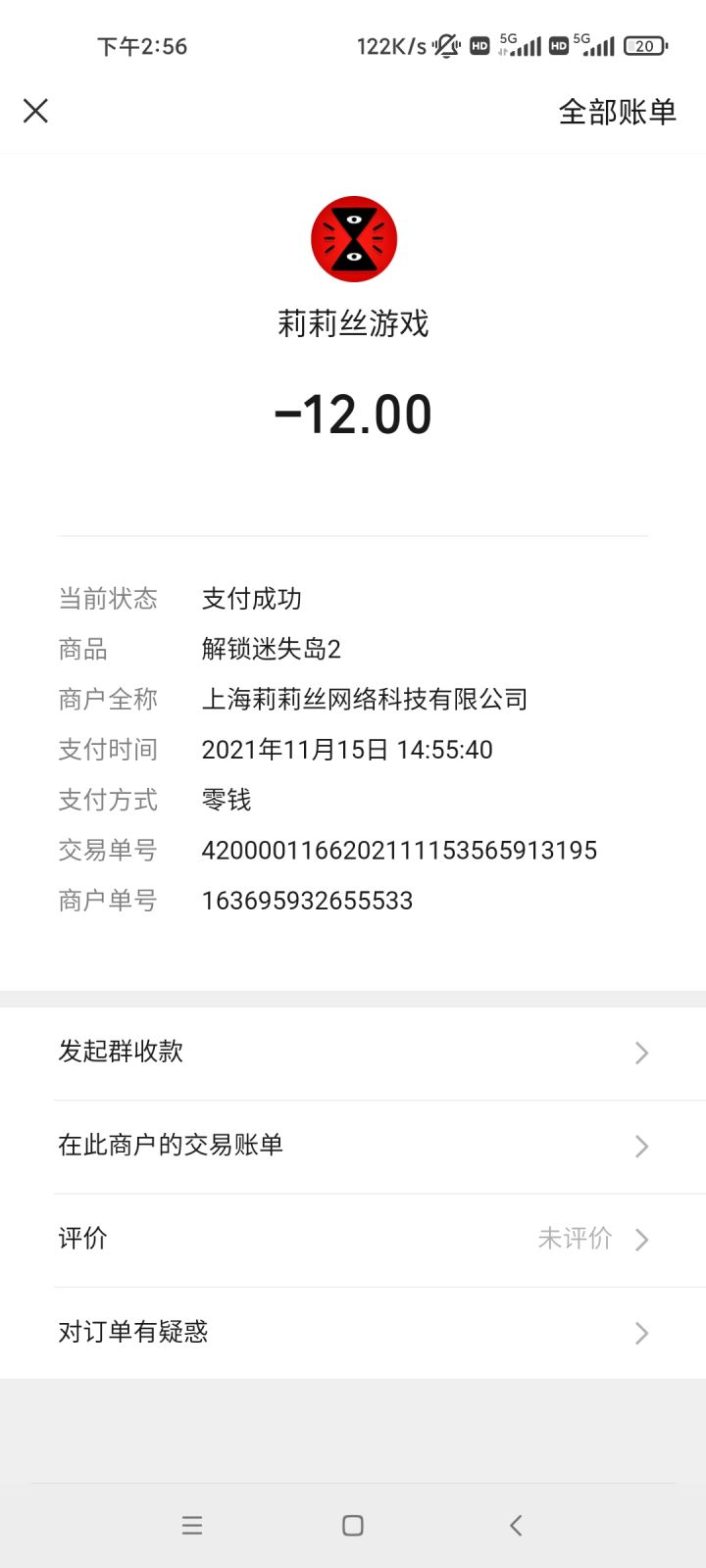Open 发起群收款 to start group collection

click(x=121, y=1052)
